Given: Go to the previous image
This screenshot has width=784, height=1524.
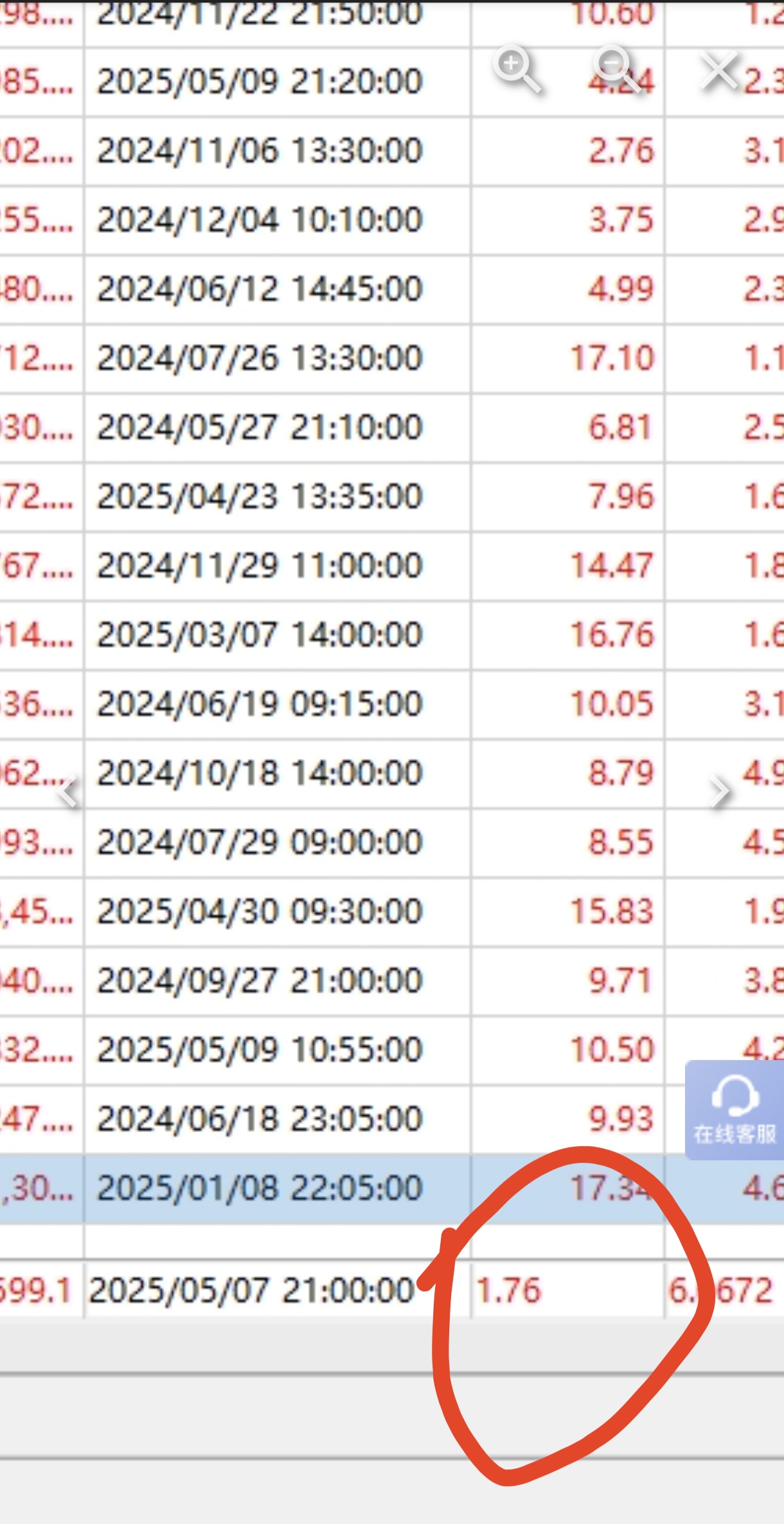Looking at the screenshot, I should click(x=68, y=791).
